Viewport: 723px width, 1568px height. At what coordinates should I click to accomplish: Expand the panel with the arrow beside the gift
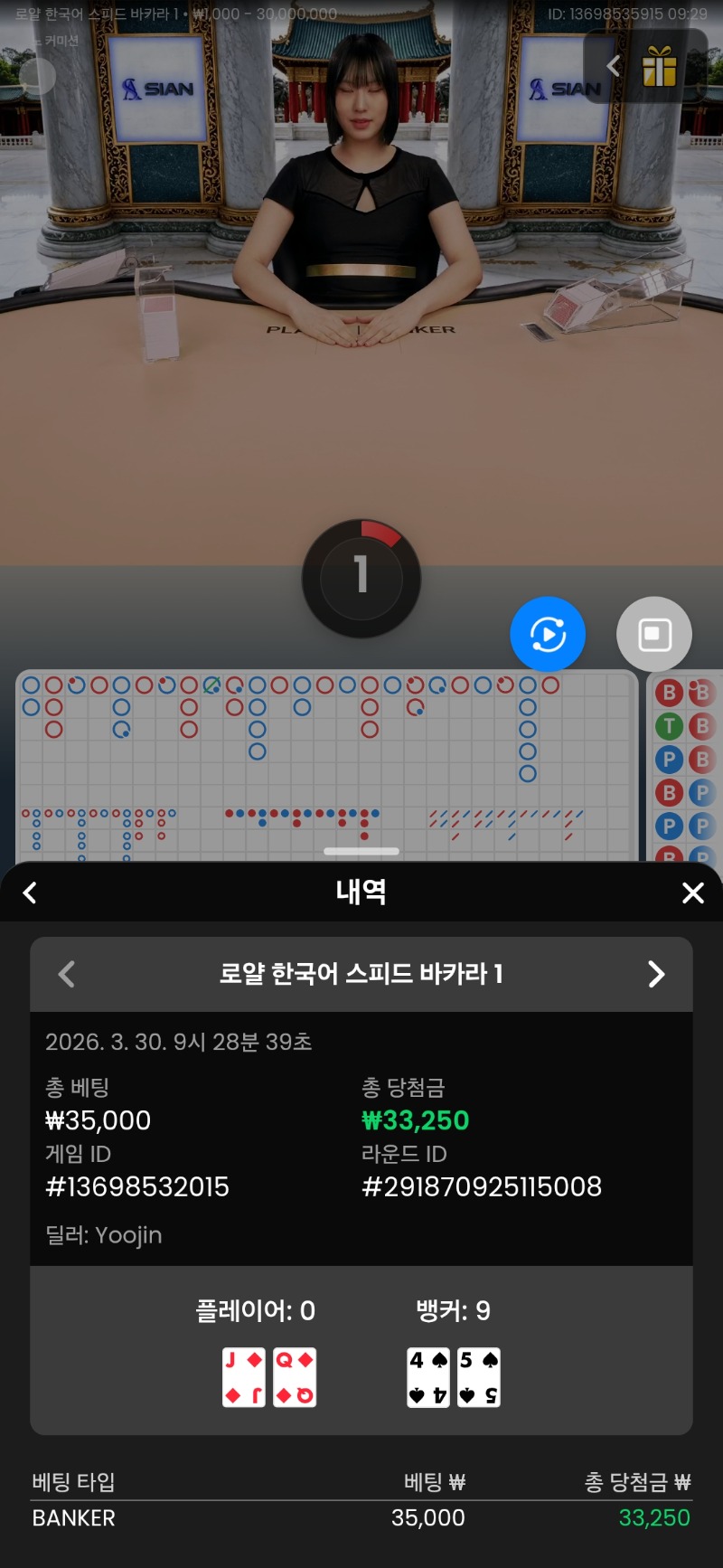tap(614, 66)
